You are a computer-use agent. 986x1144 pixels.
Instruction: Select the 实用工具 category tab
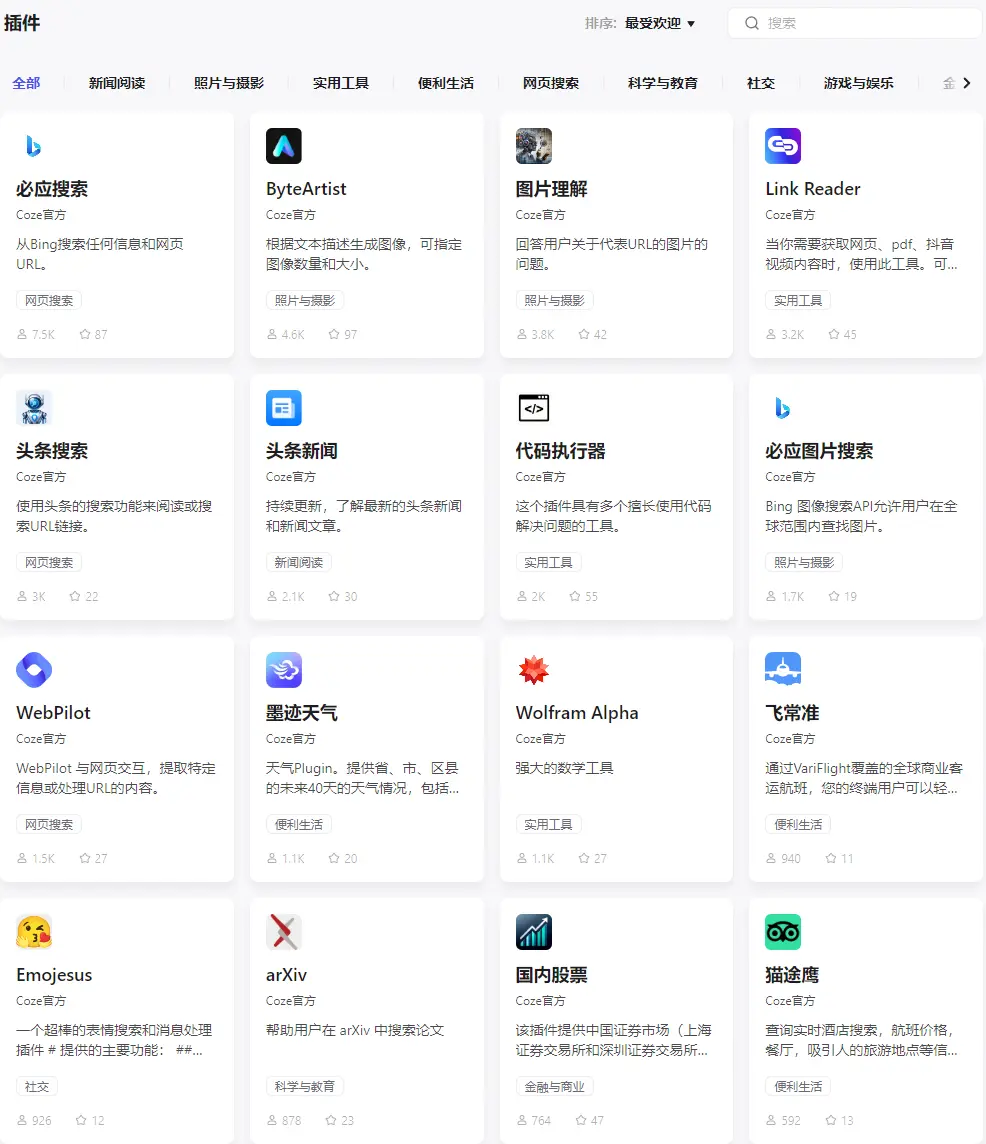tap(341, 83)
